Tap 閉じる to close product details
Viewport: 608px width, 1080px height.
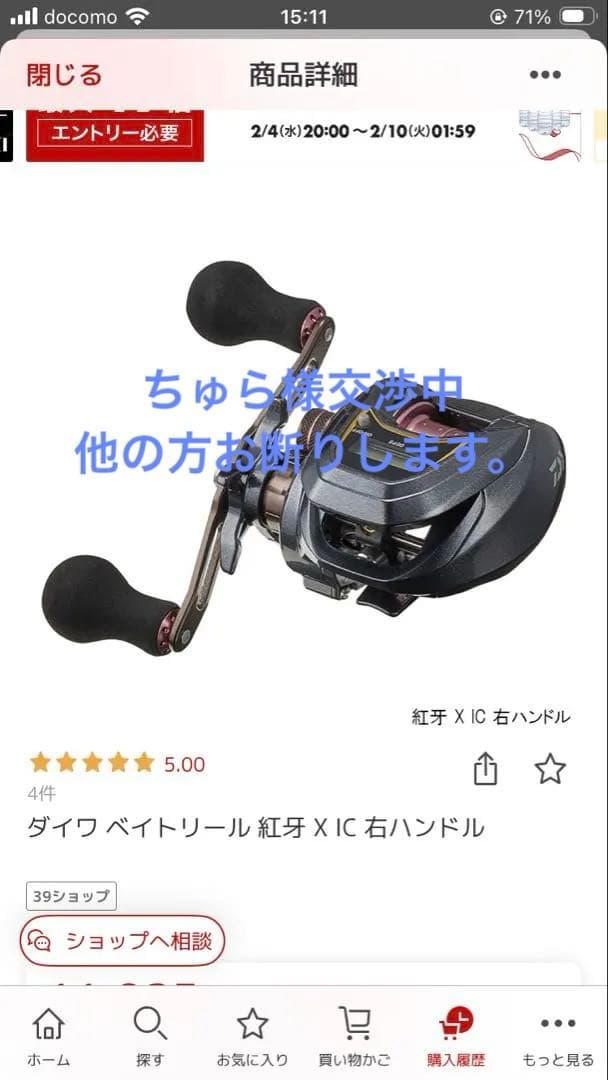64,75
